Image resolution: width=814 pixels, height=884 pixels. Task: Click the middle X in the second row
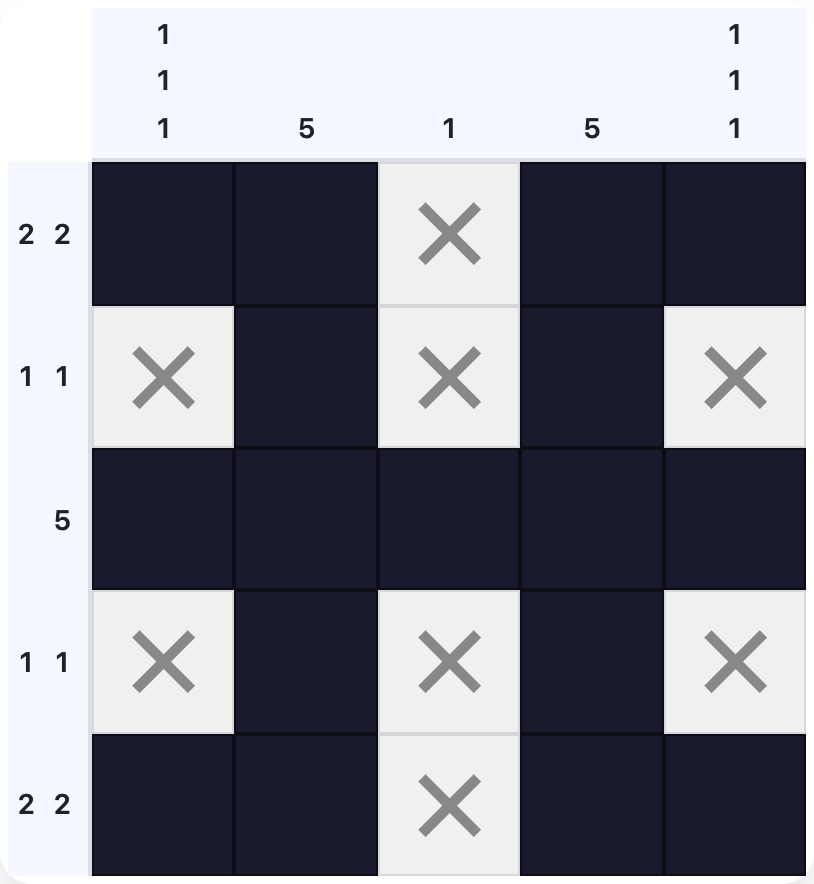pyautogui.click(x=449, y=376)
